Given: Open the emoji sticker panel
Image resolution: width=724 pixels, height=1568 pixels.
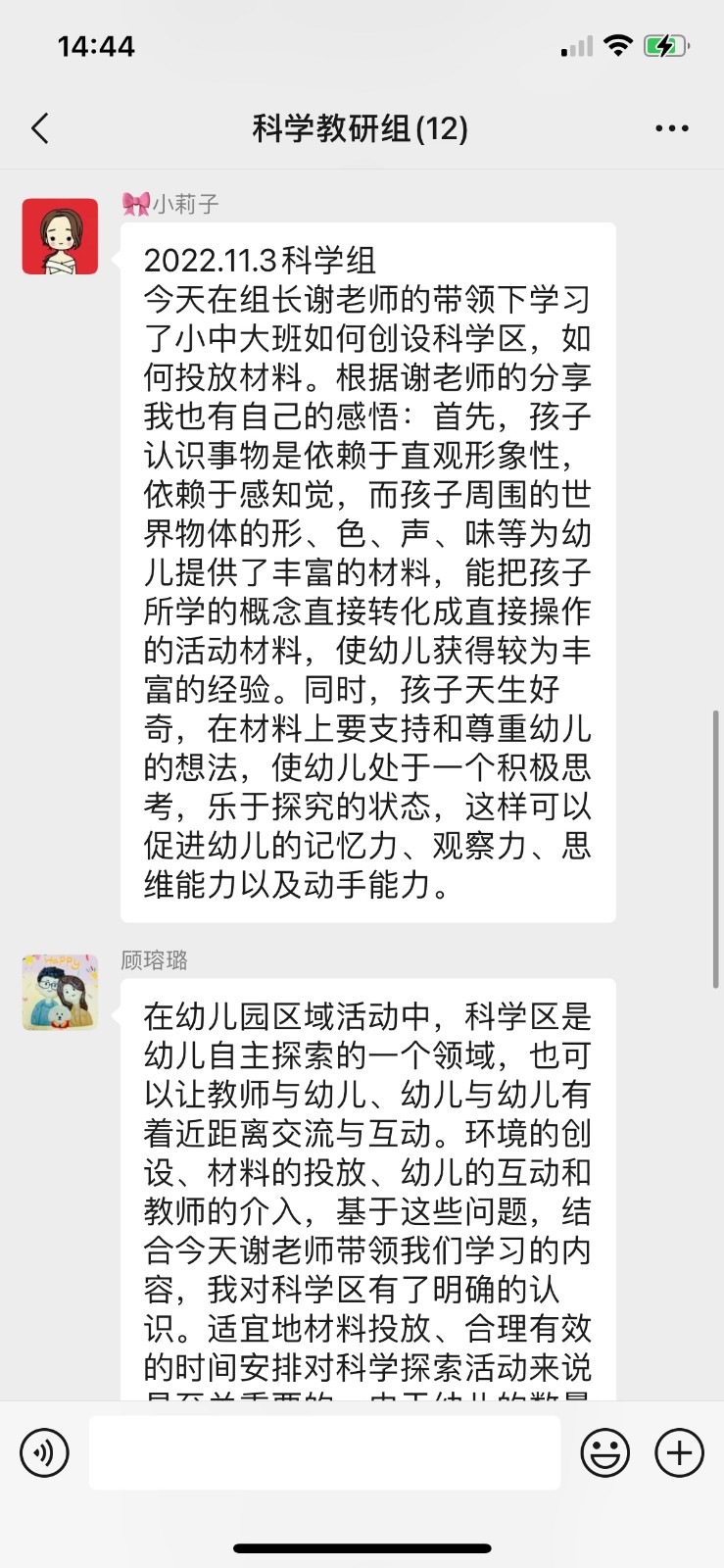Looking at the screenshot, I should point(604,1452).
